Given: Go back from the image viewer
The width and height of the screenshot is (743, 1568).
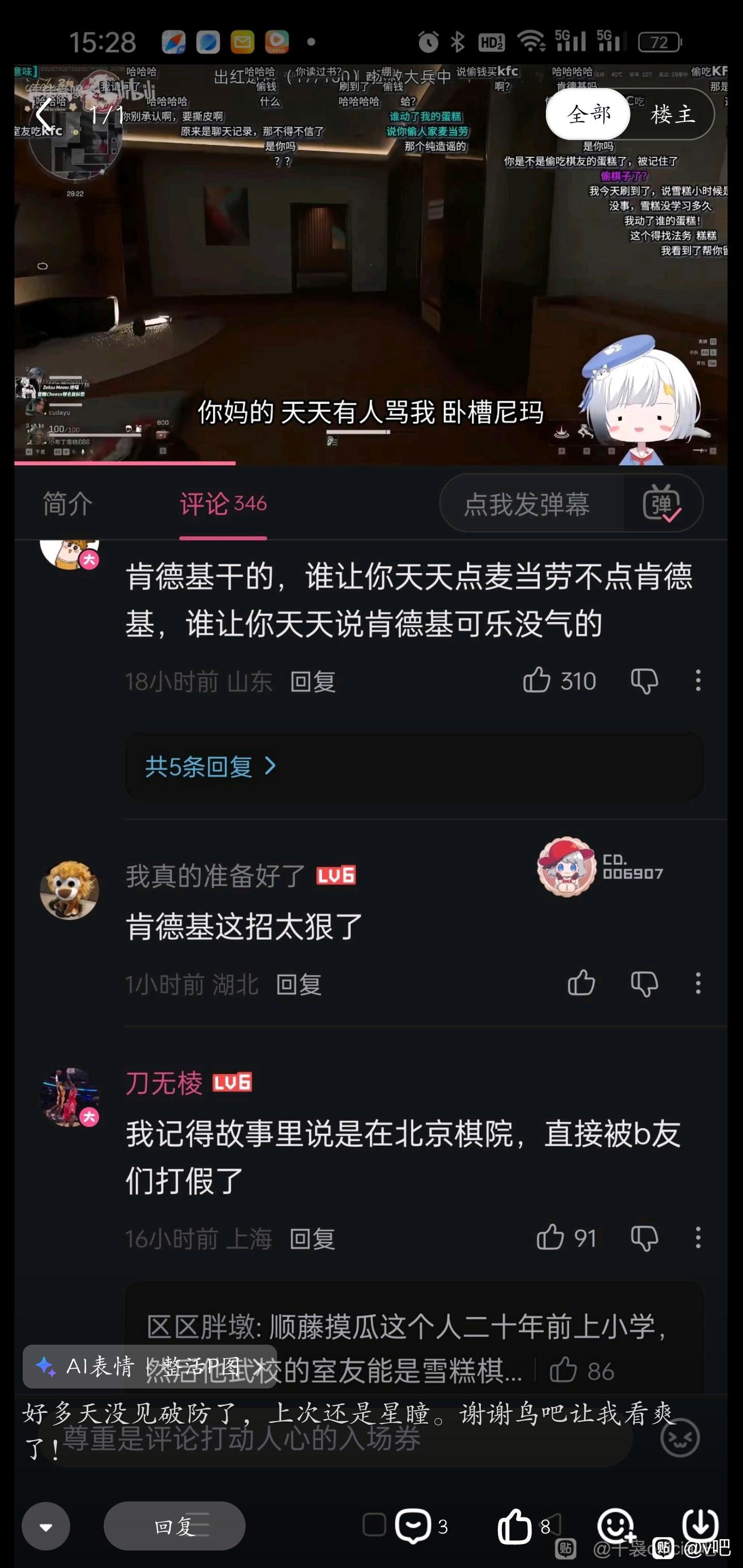Looking at the screenshot, I should [44, 114].
